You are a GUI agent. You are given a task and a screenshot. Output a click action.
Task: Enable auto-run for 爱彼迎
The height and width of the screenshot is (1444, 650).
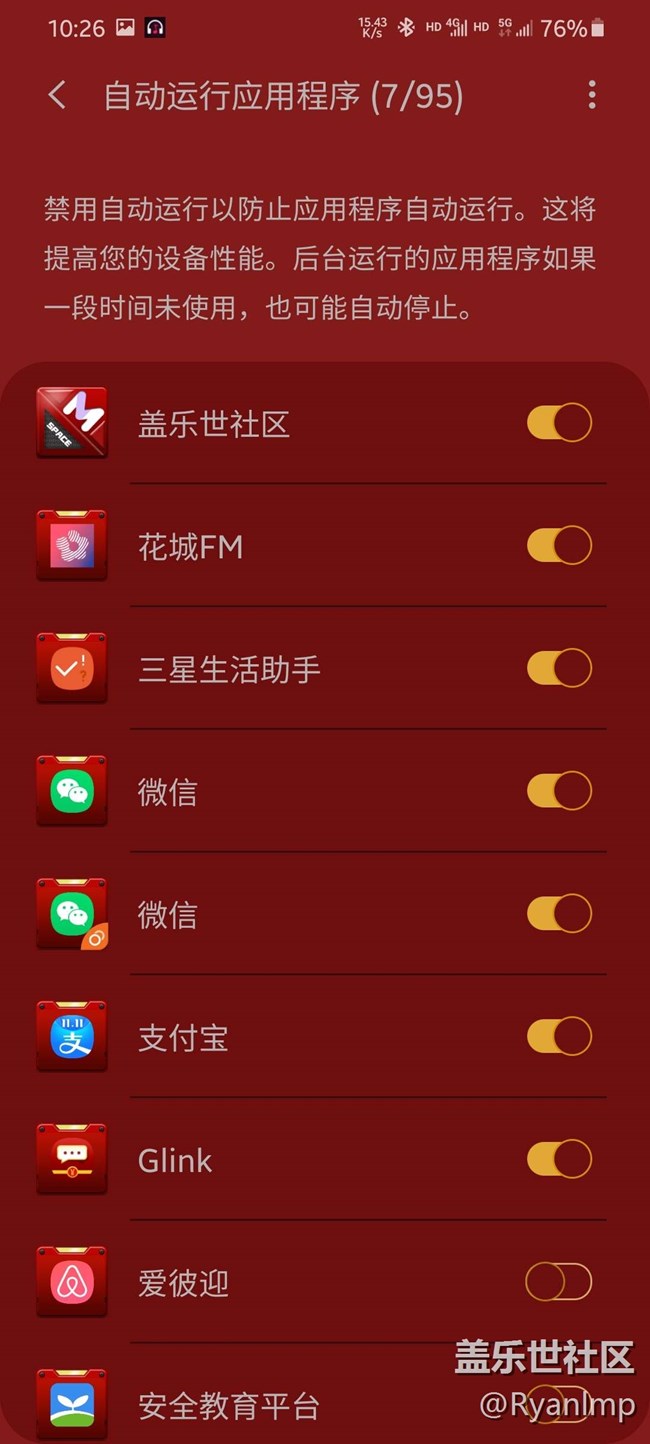(560, 1282)
